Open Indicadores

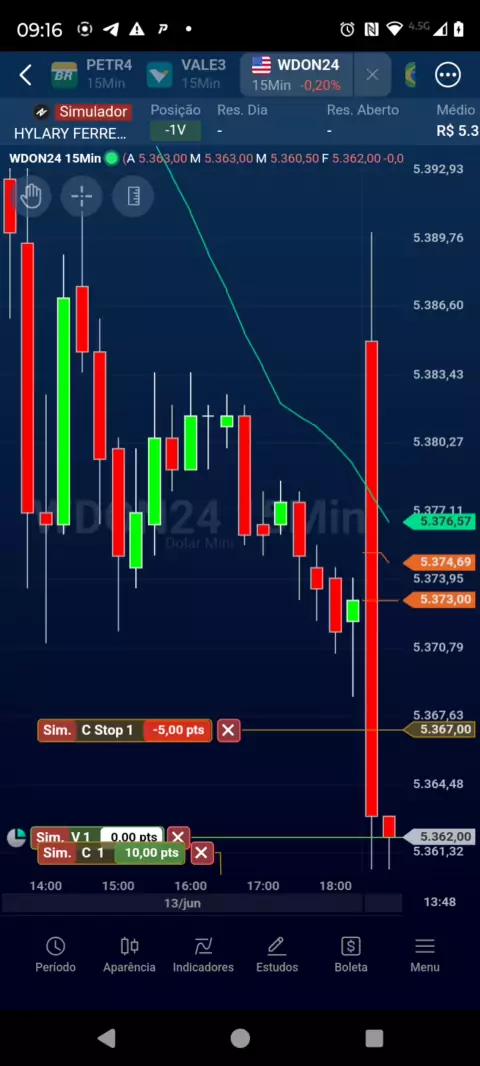click(x=203, y=955)
